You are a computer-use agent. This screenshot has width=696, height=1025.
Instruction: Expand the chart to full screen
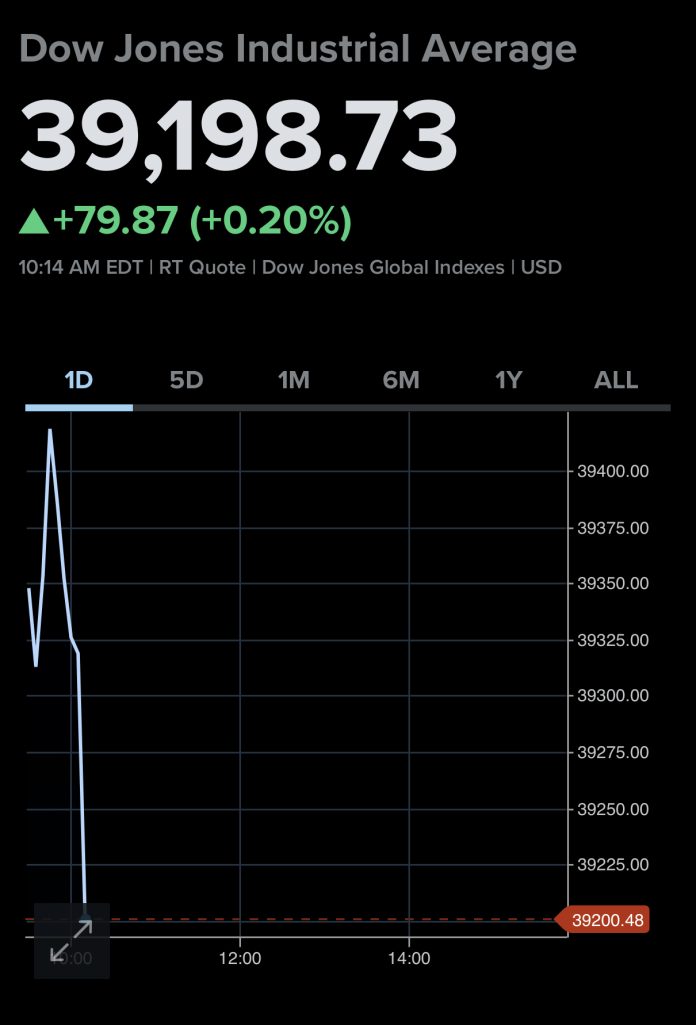pos(72,940)
